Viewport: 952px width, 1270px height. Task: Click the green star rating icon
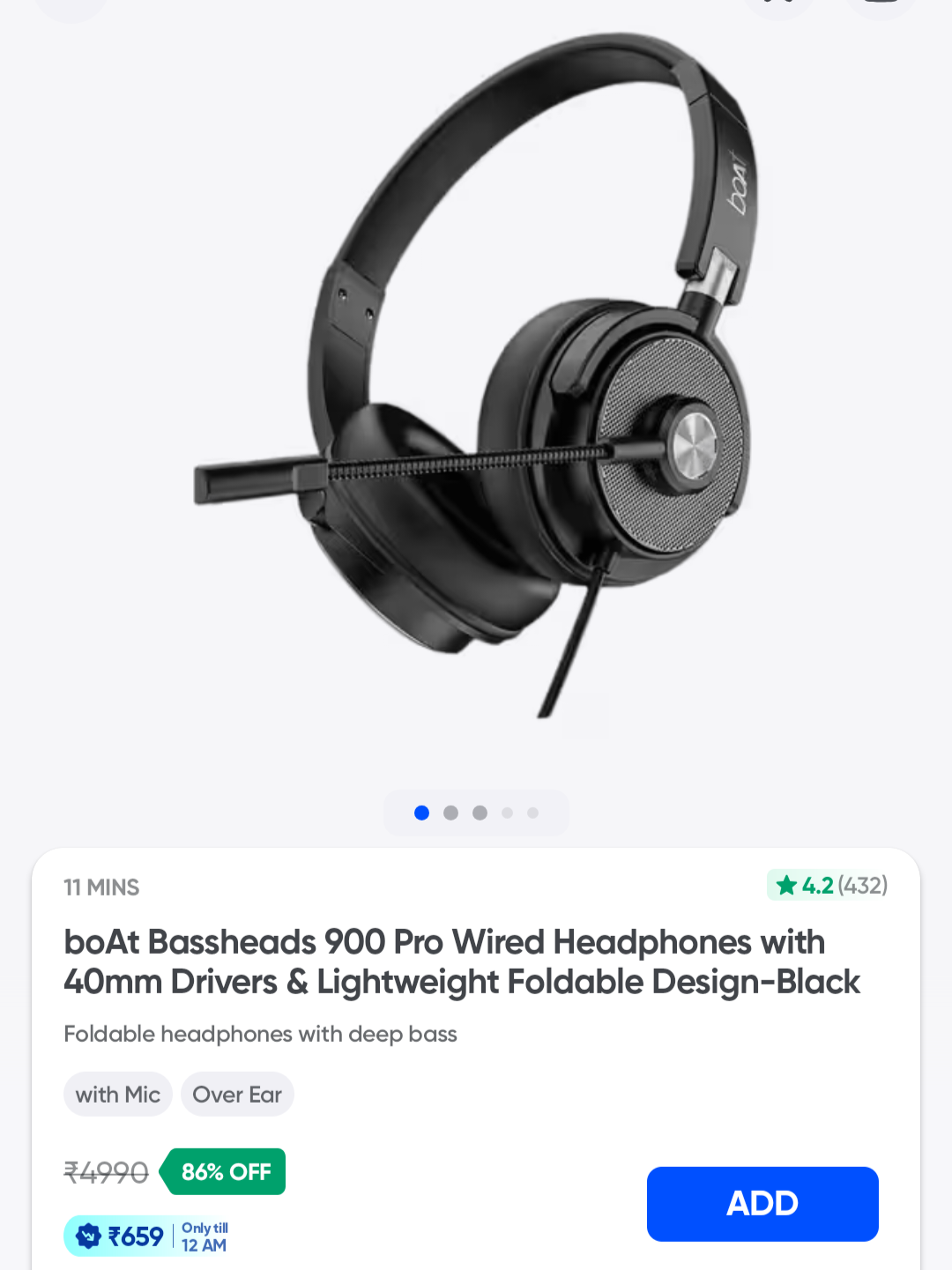pyautogui.click(x=787, y=885)
